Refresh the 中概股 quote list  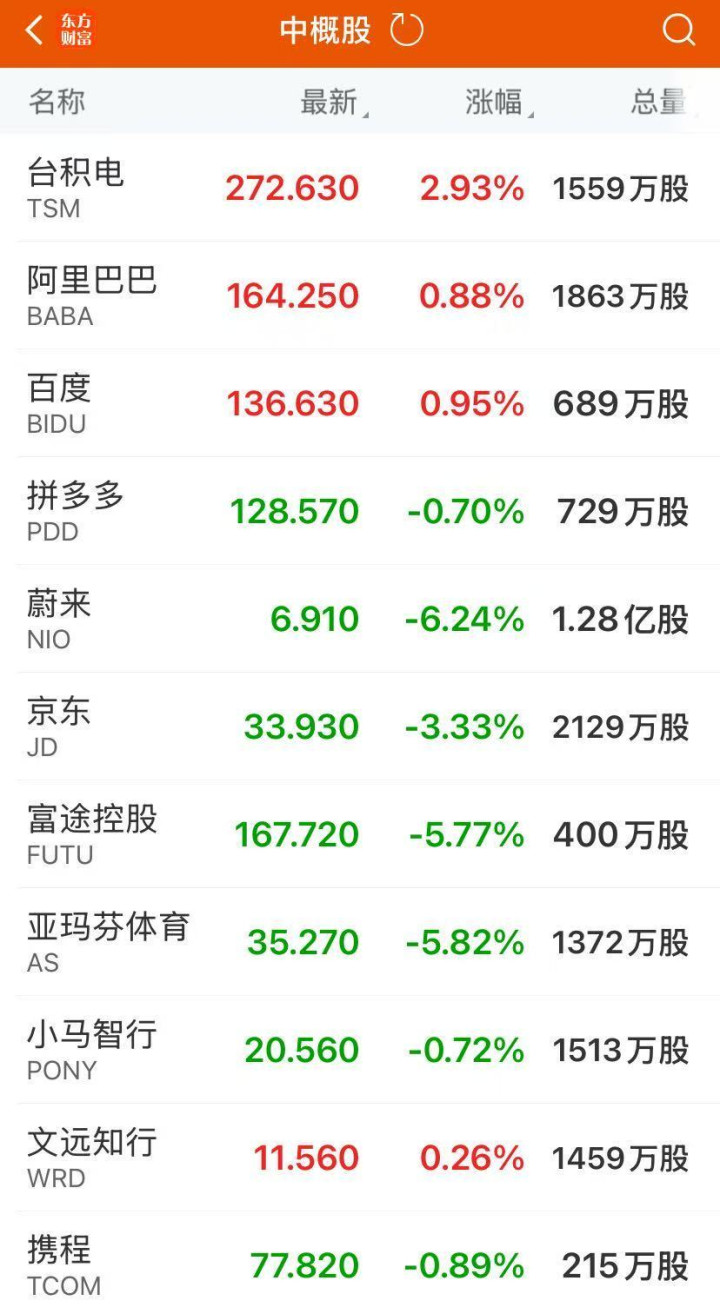pyautogui.click(x=407, y=31)
